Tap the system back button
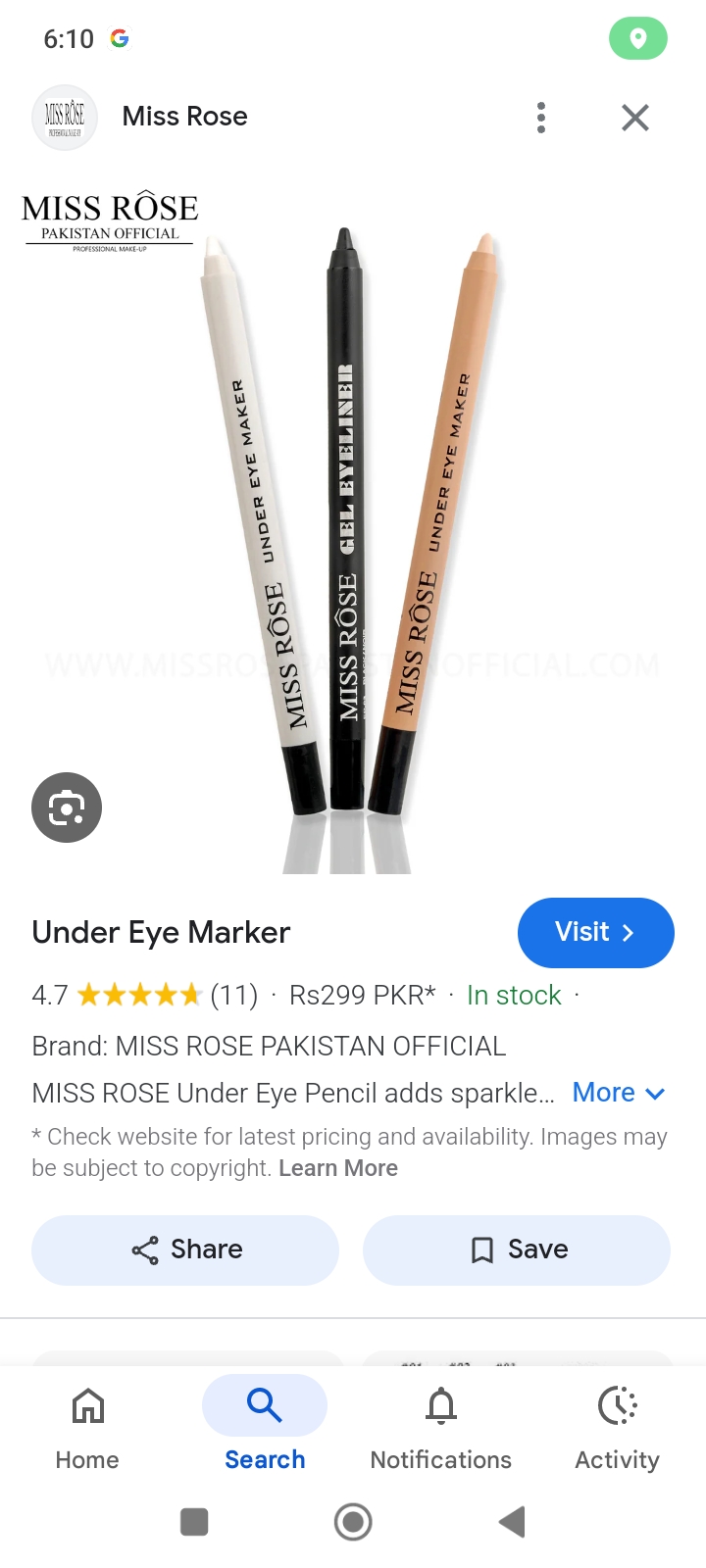The width and height of the screenshot is (706, 1568). point(512,1522)
